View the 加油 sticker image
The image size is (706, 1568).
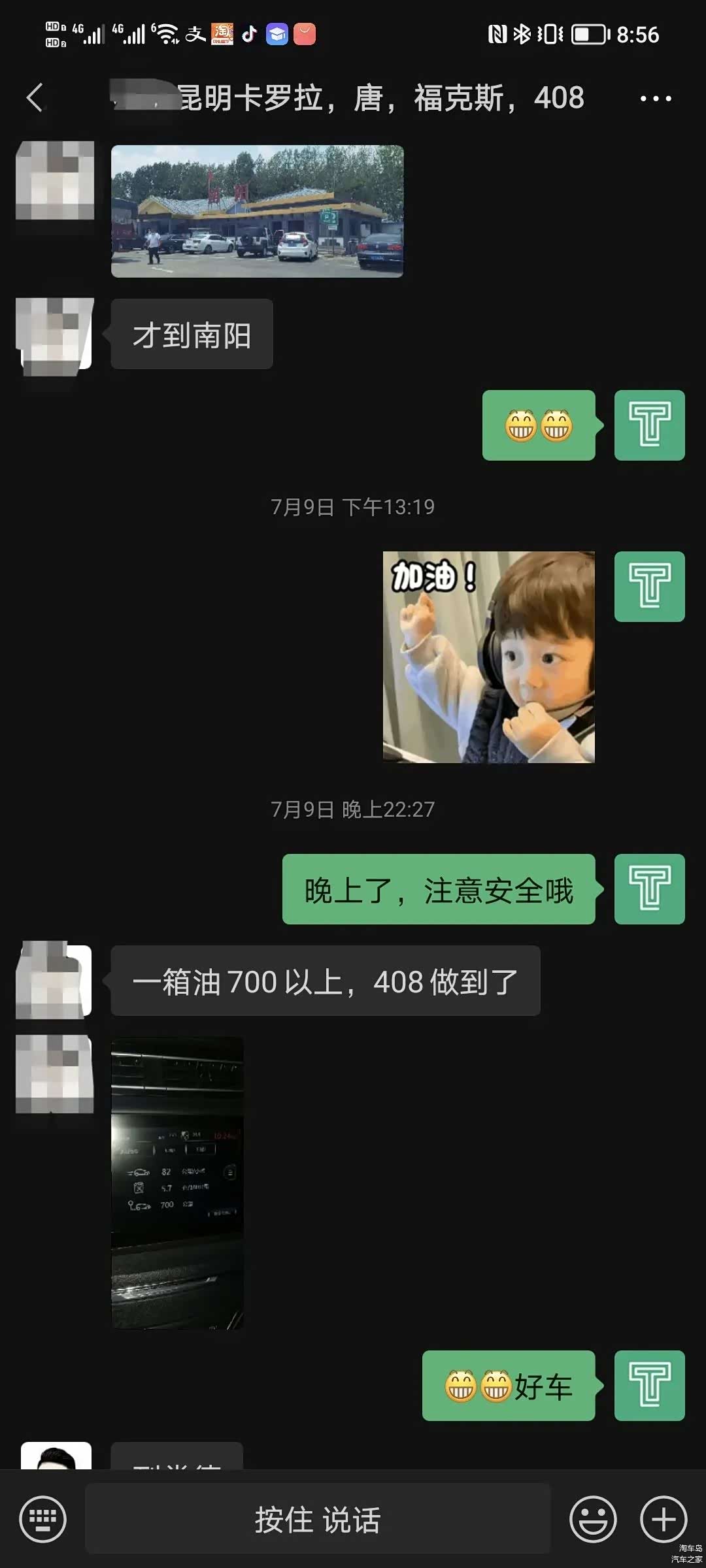coord(488,657)
